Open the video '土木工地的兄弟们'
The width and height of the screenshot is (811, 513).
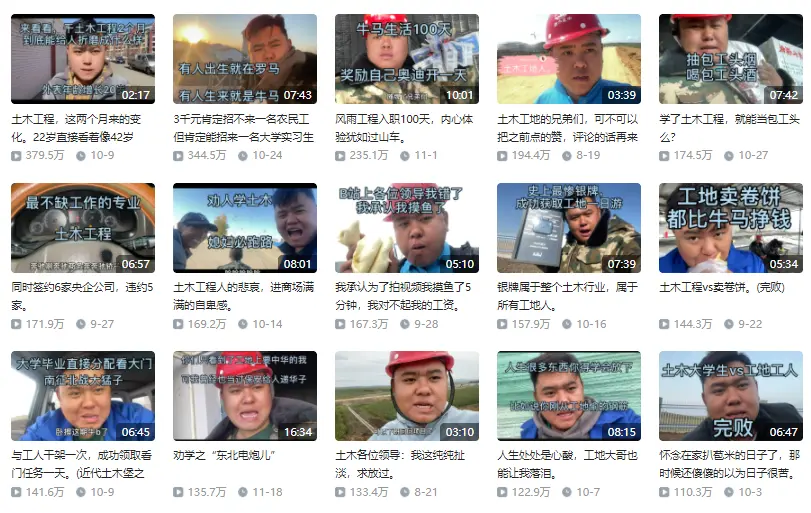click(568, 59)
